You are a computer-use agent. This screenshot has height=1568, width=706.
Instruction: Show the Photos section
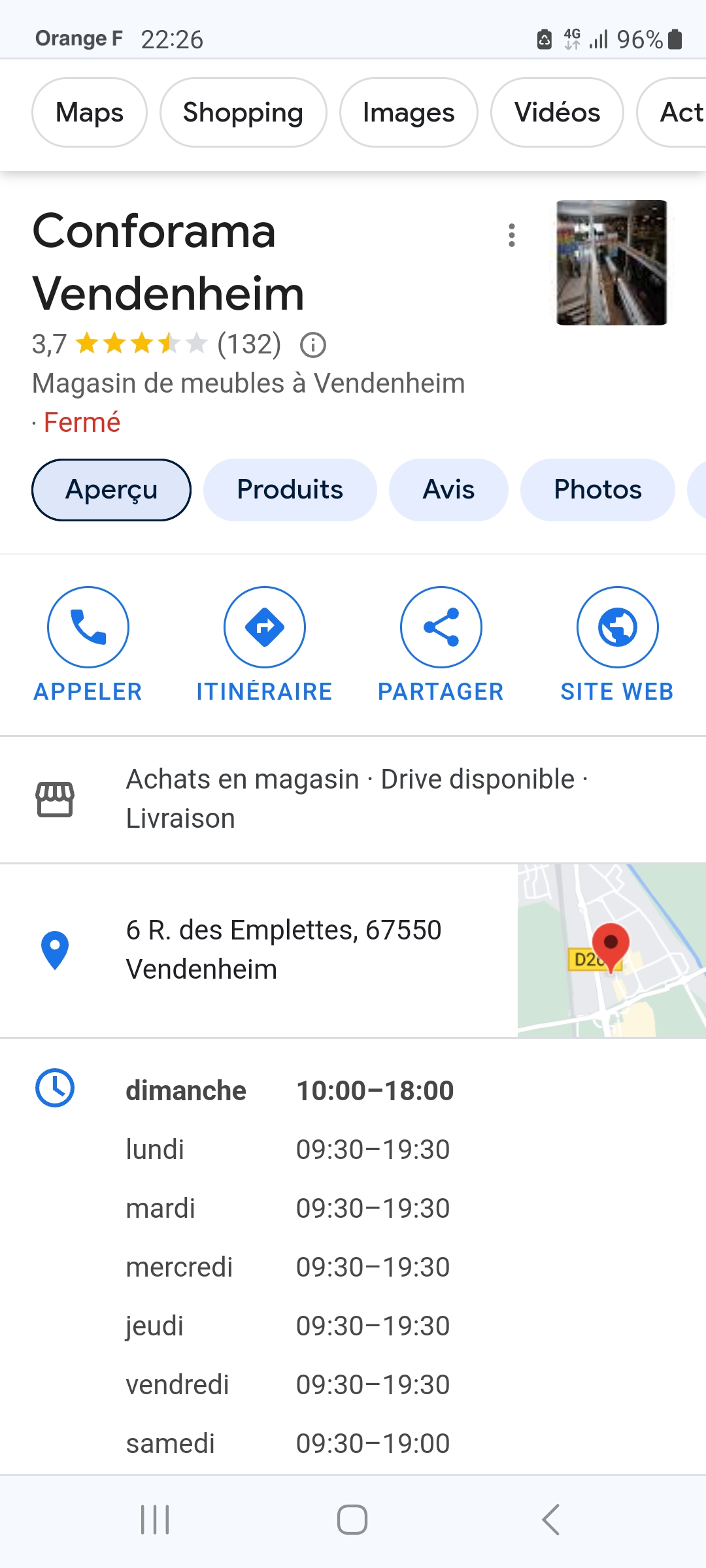pyautogui.click(x=597, y=489)
